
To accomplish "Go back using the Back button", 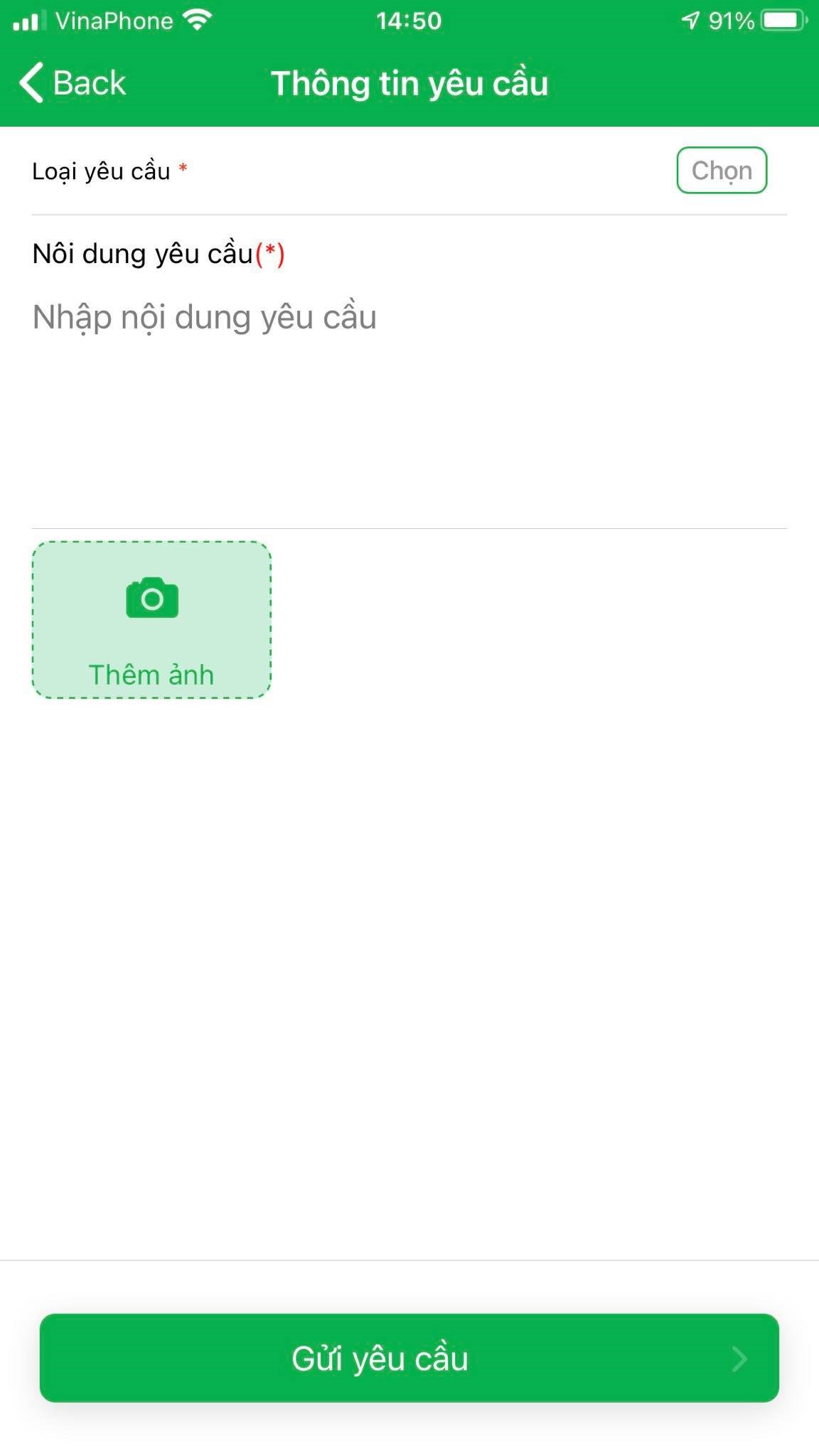I will tap(73, 83).
